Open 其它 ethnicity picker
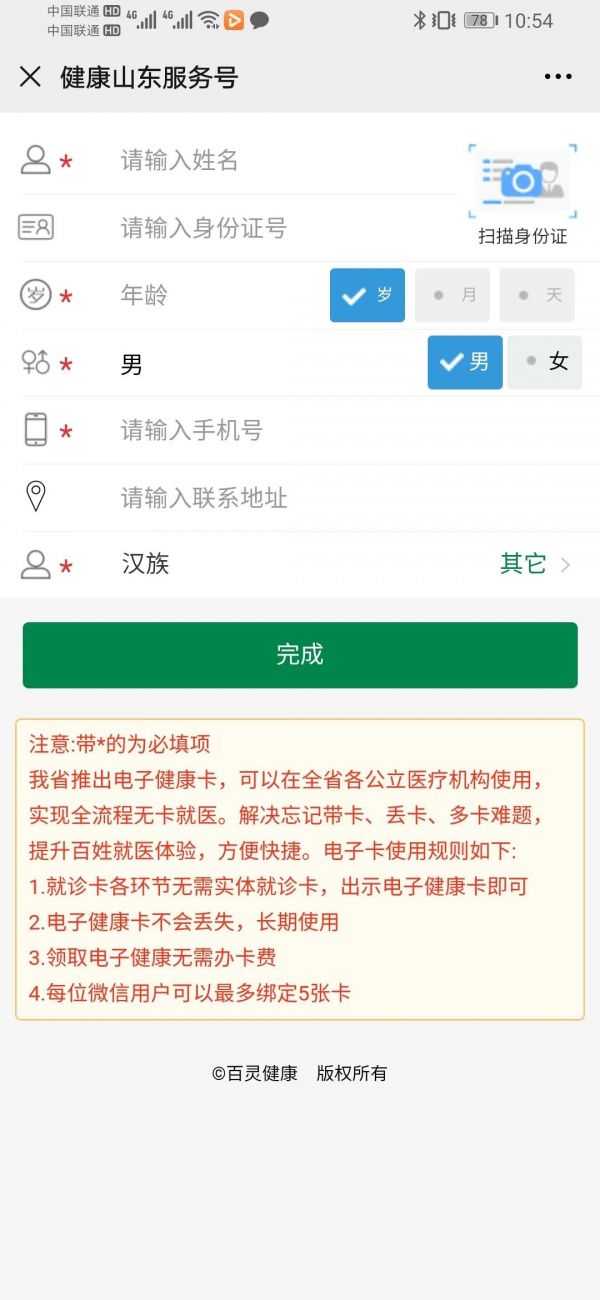 (x=535, y=565)
